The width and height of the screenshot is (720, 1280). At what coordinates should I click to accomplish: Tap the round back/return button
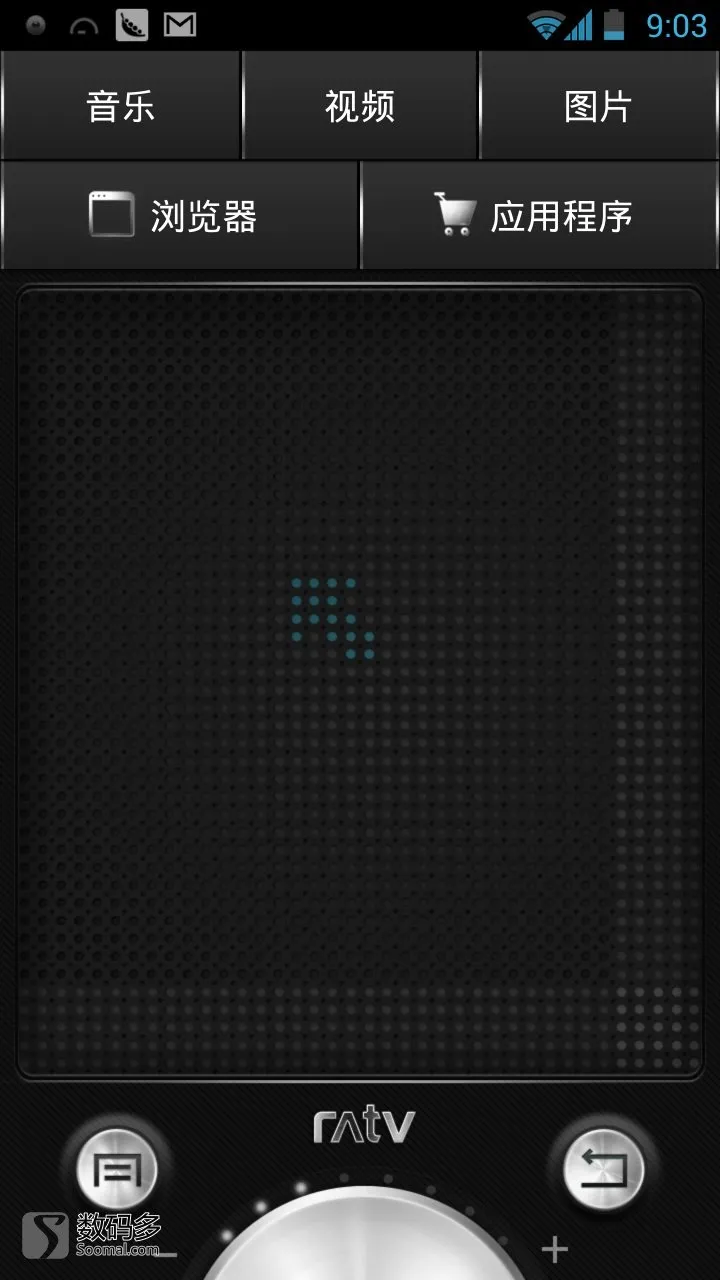point(602,1168)
